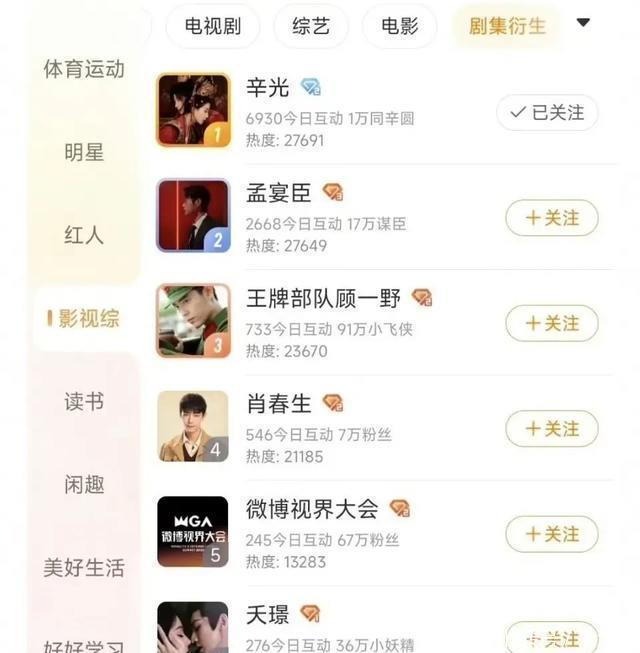This screenshot has height=653, width=640.
Task: Select 红人 in the sidebar
Action: pyautogui.click(x=84, y=236)
